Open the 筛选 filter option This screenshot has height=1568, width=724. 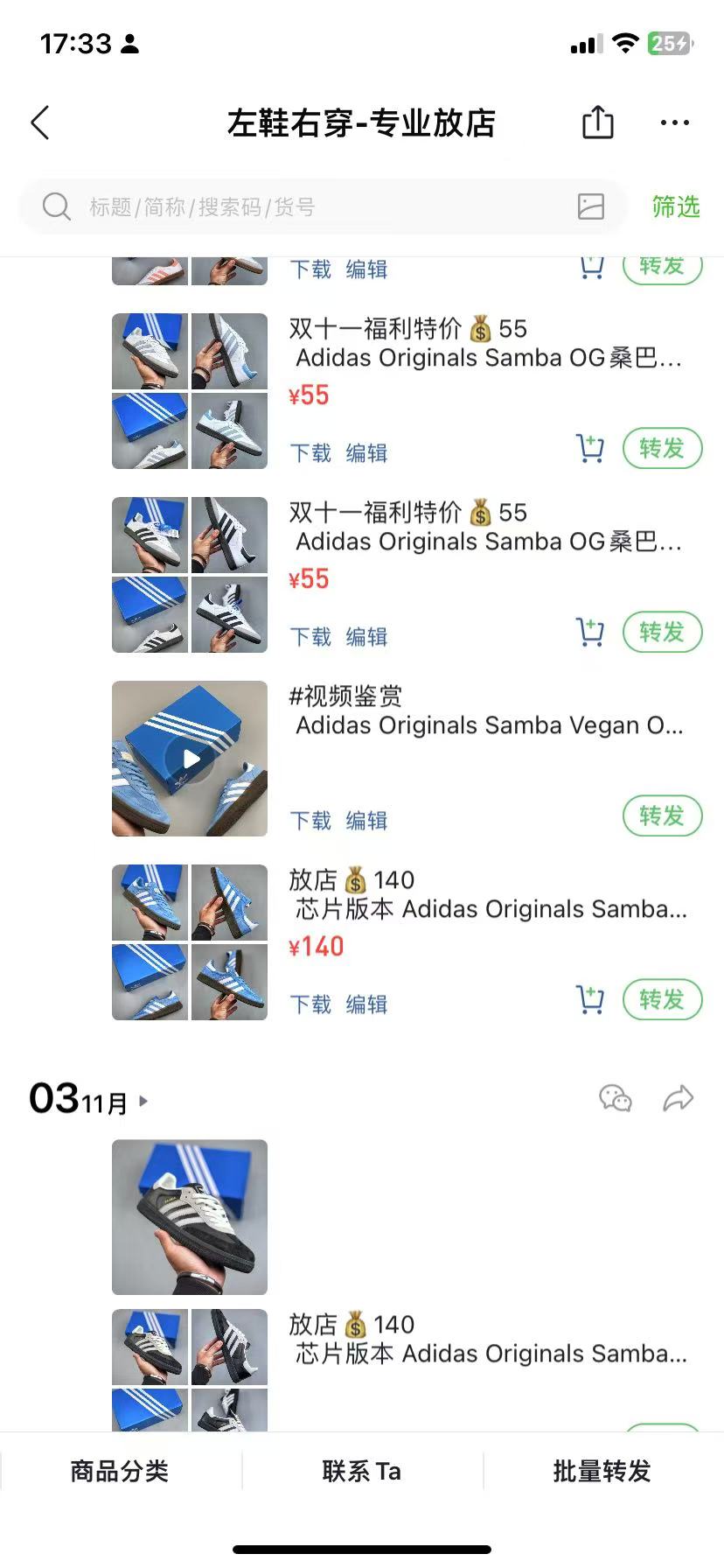coord(676,206)
